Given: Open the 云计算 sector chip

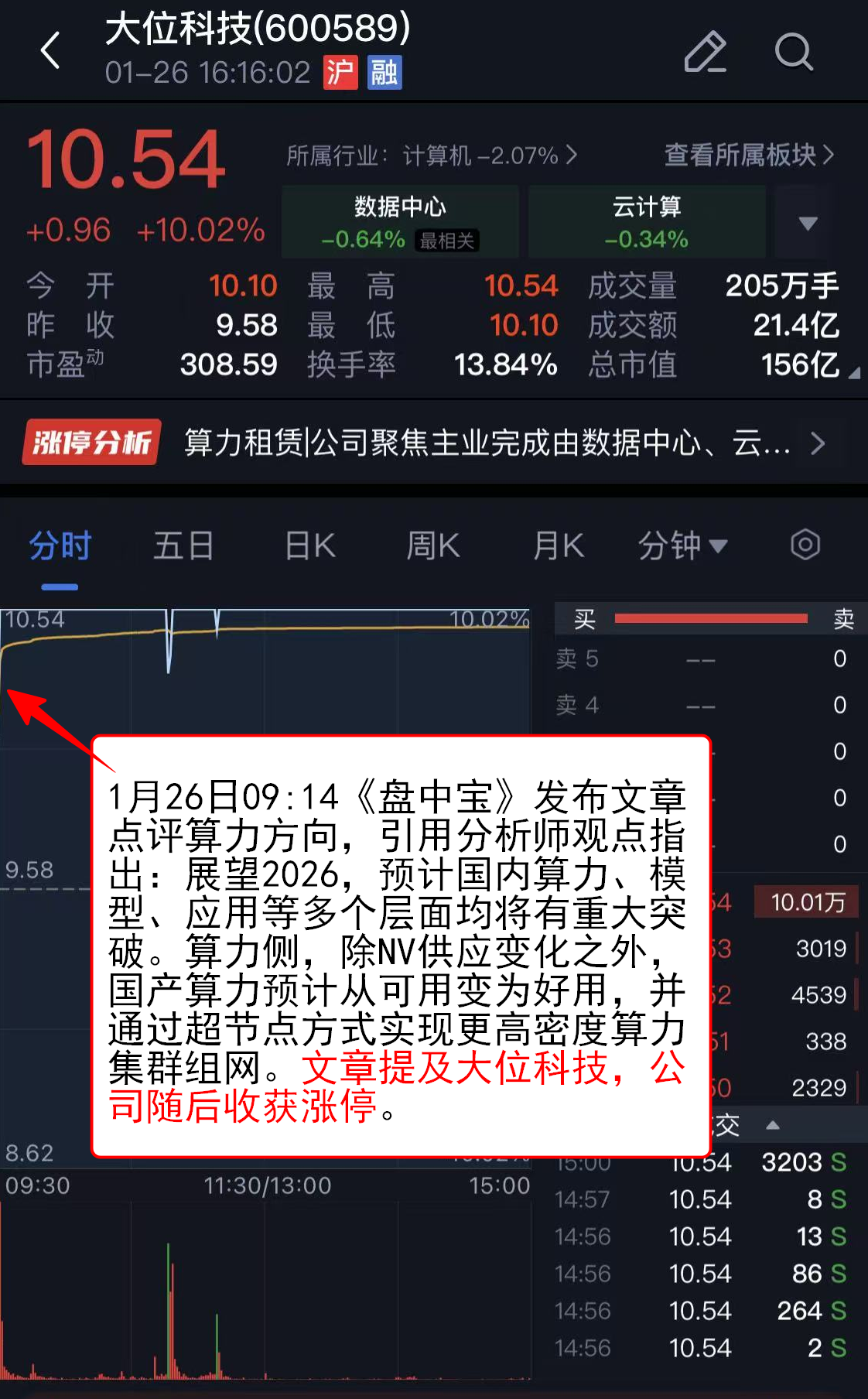Looking at the screenshot, I should pos(647,222).
